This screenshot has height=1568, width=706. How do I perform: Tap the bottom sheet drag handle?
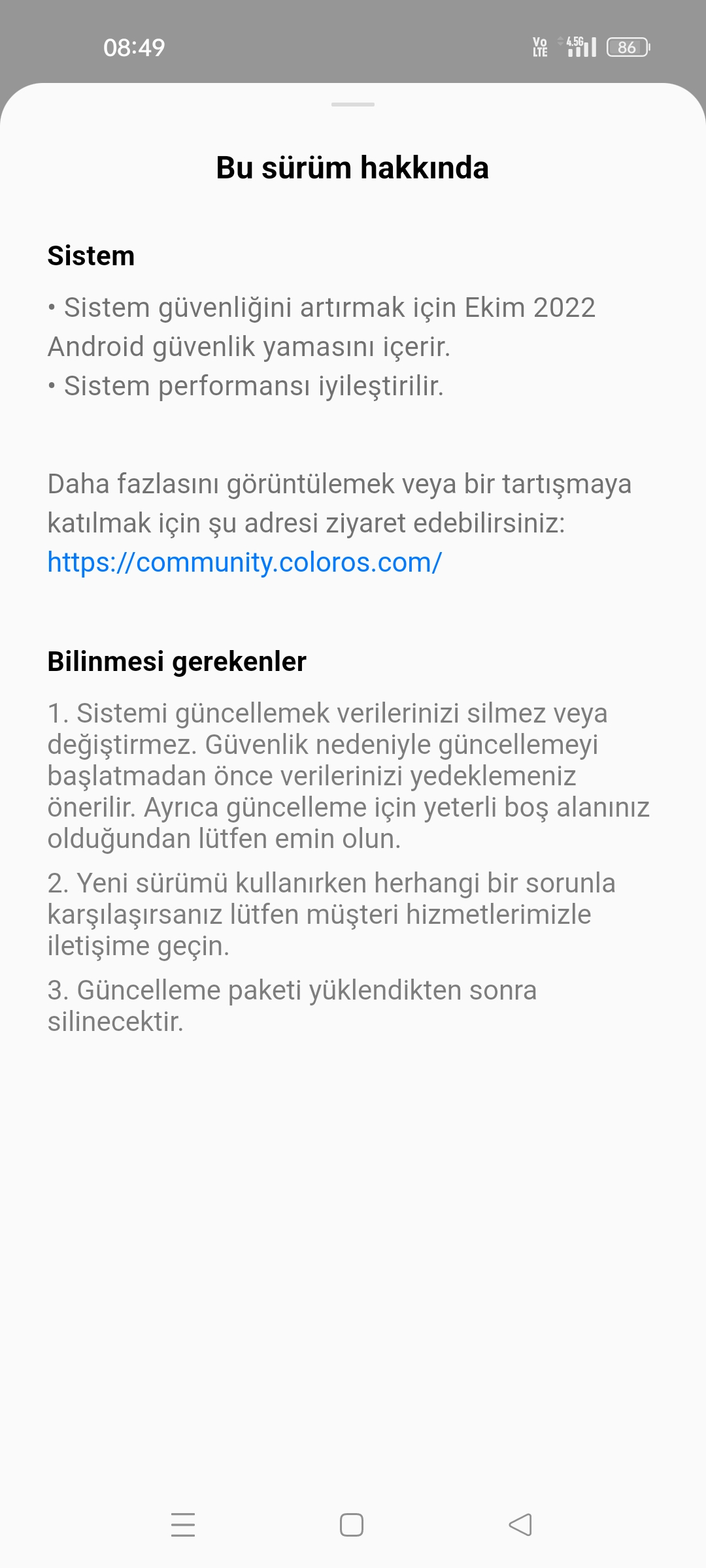tap(353, 105)
